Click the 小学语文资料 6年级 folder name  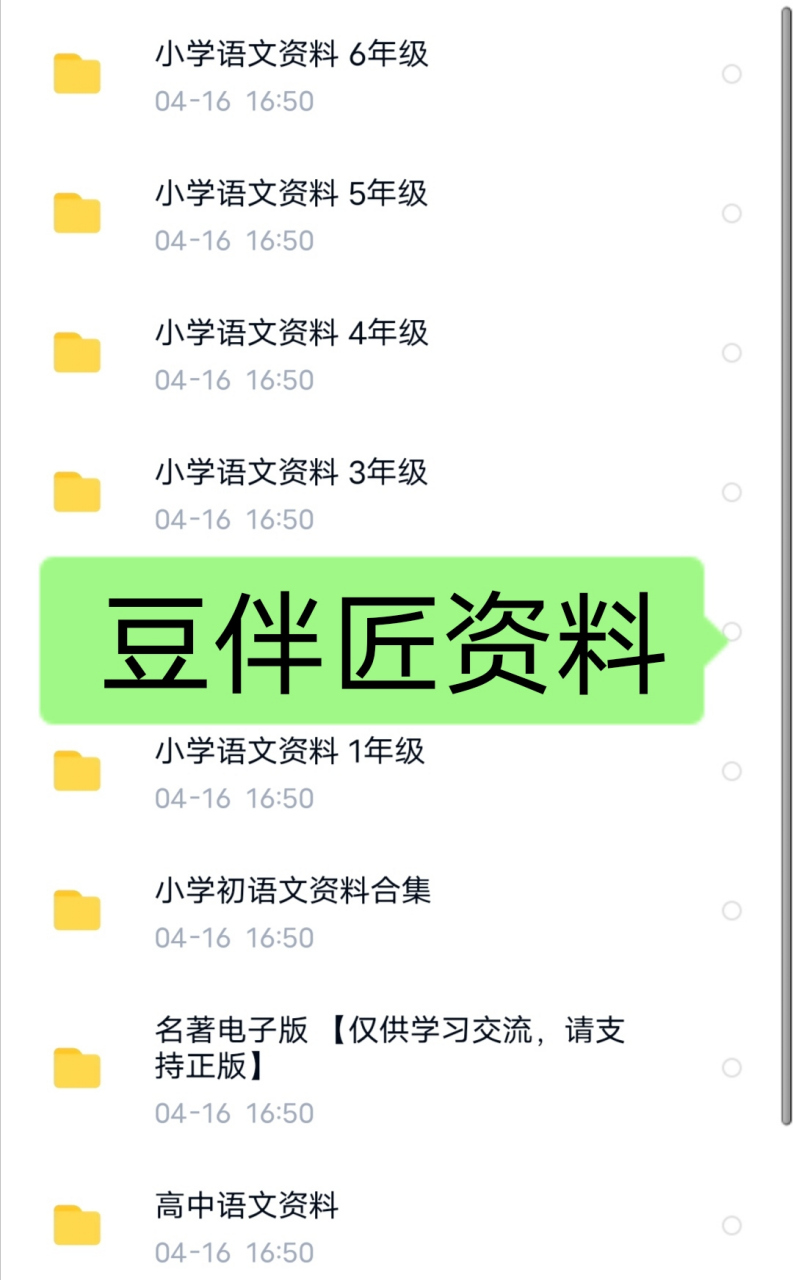click(292, 56)
